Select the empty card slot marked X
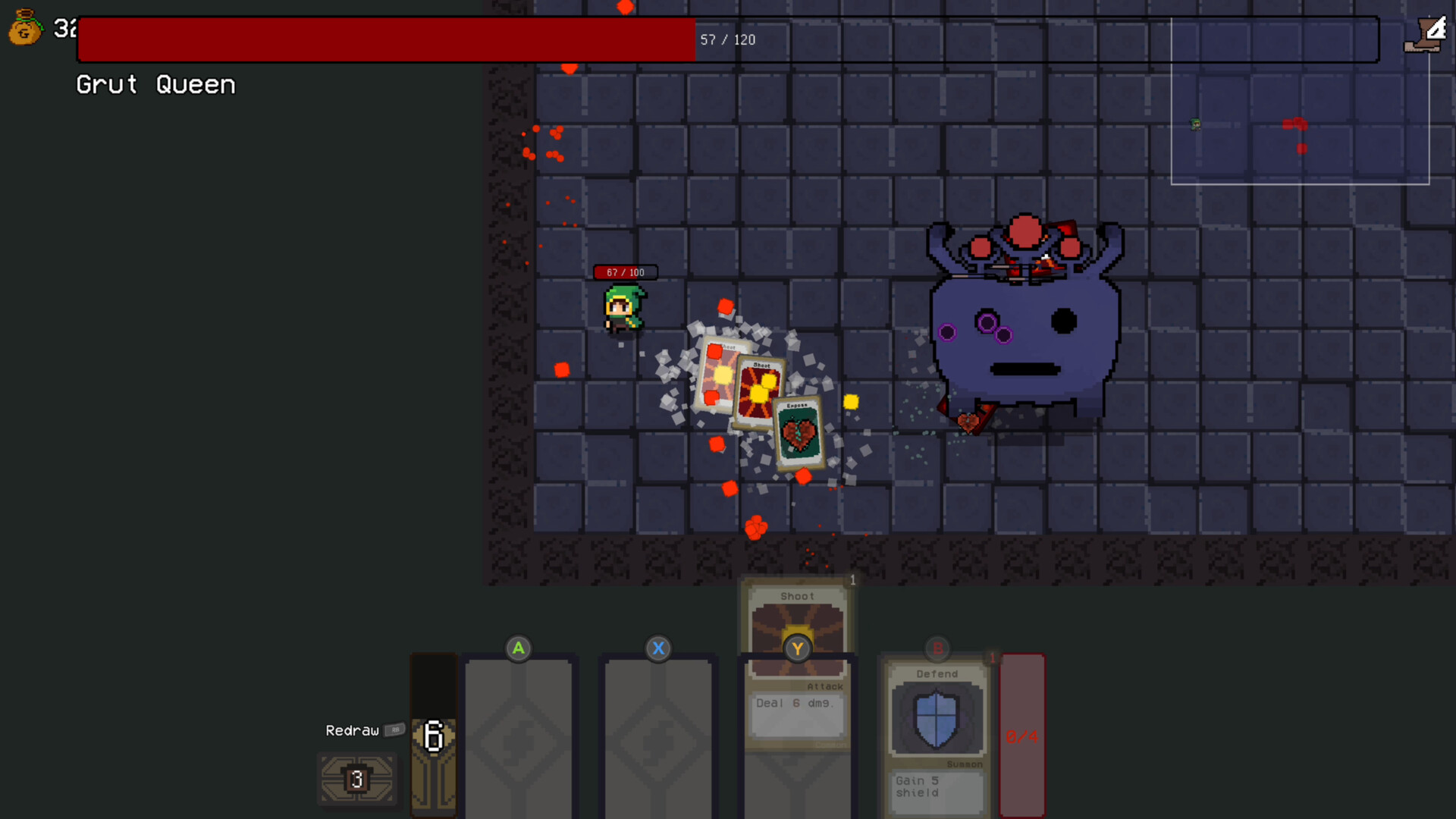The height and width of the screenshot is (819, 1456). point(658,736)
